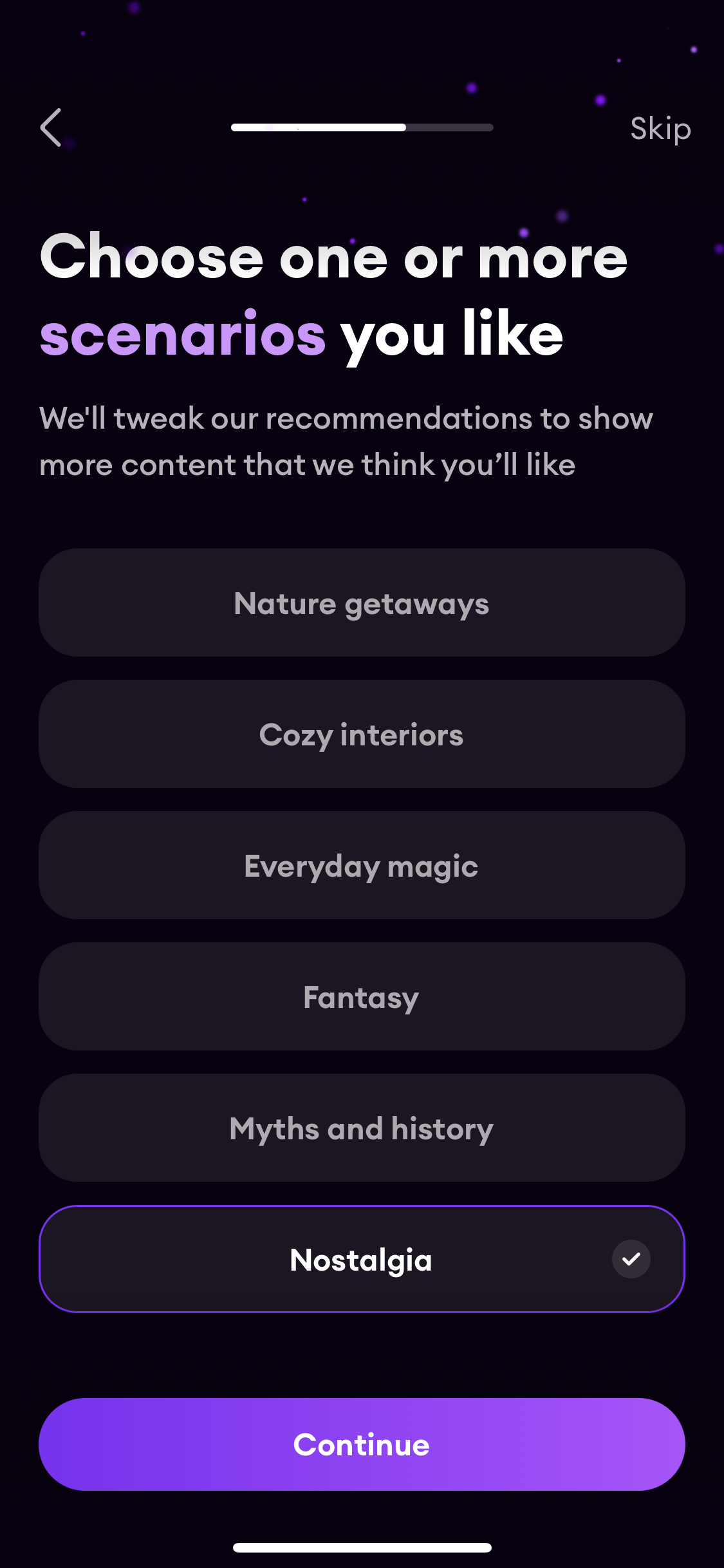The height and width of the screenshot is (1568, 724).
Task: Pick Everyday magic as a scenario
Action: click(362, 866)
